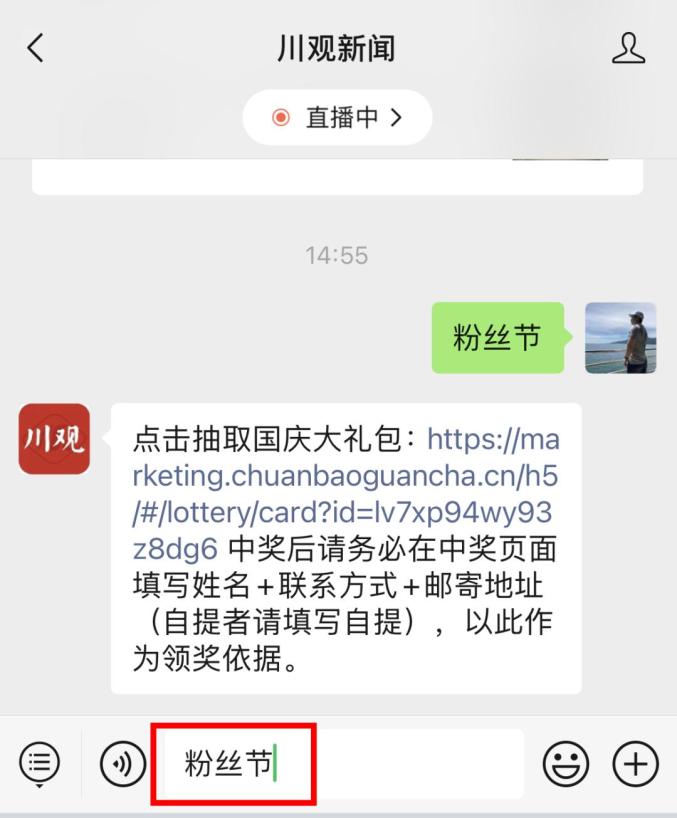Screen dimensions: 677x818
Task: Go back from 川观新闻 chat
Action: coord(36,48)
